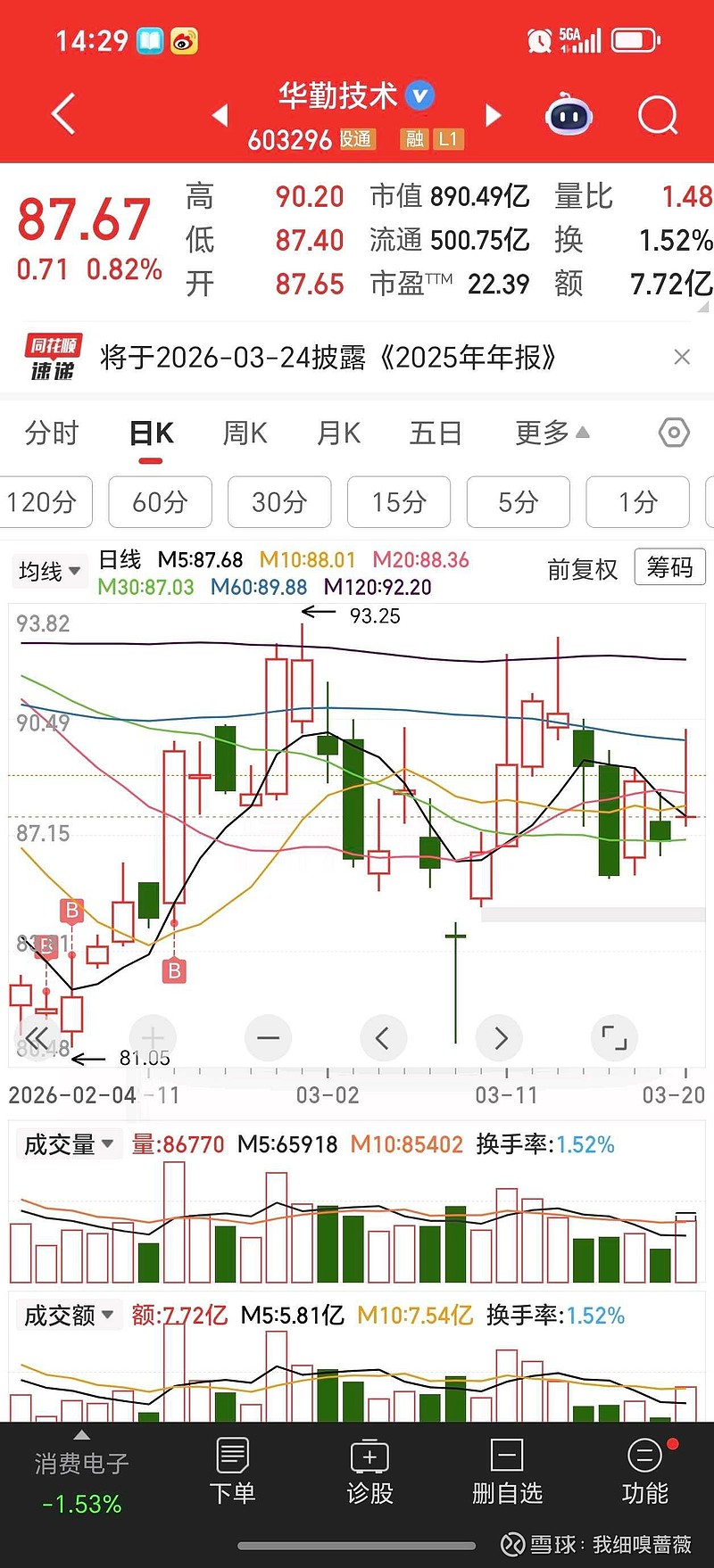Tap 下单 to place an order
The width and height of the screenshot is (714, 1568).
(232, 1472)
